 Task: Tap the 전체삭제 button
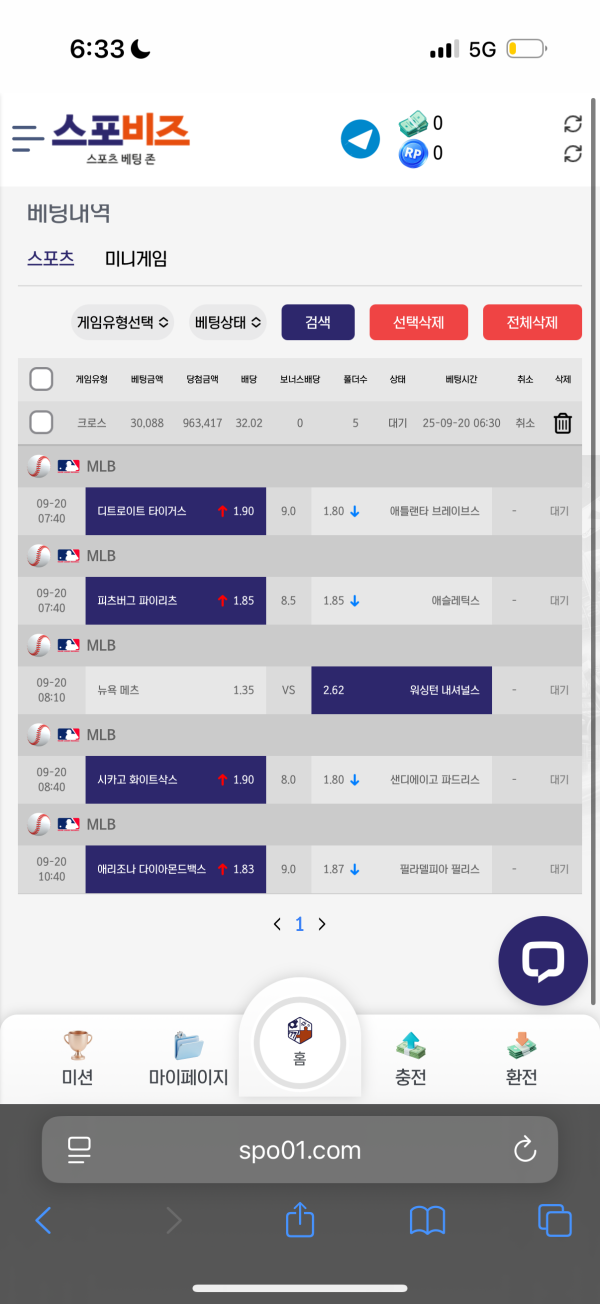coord(532,322)
